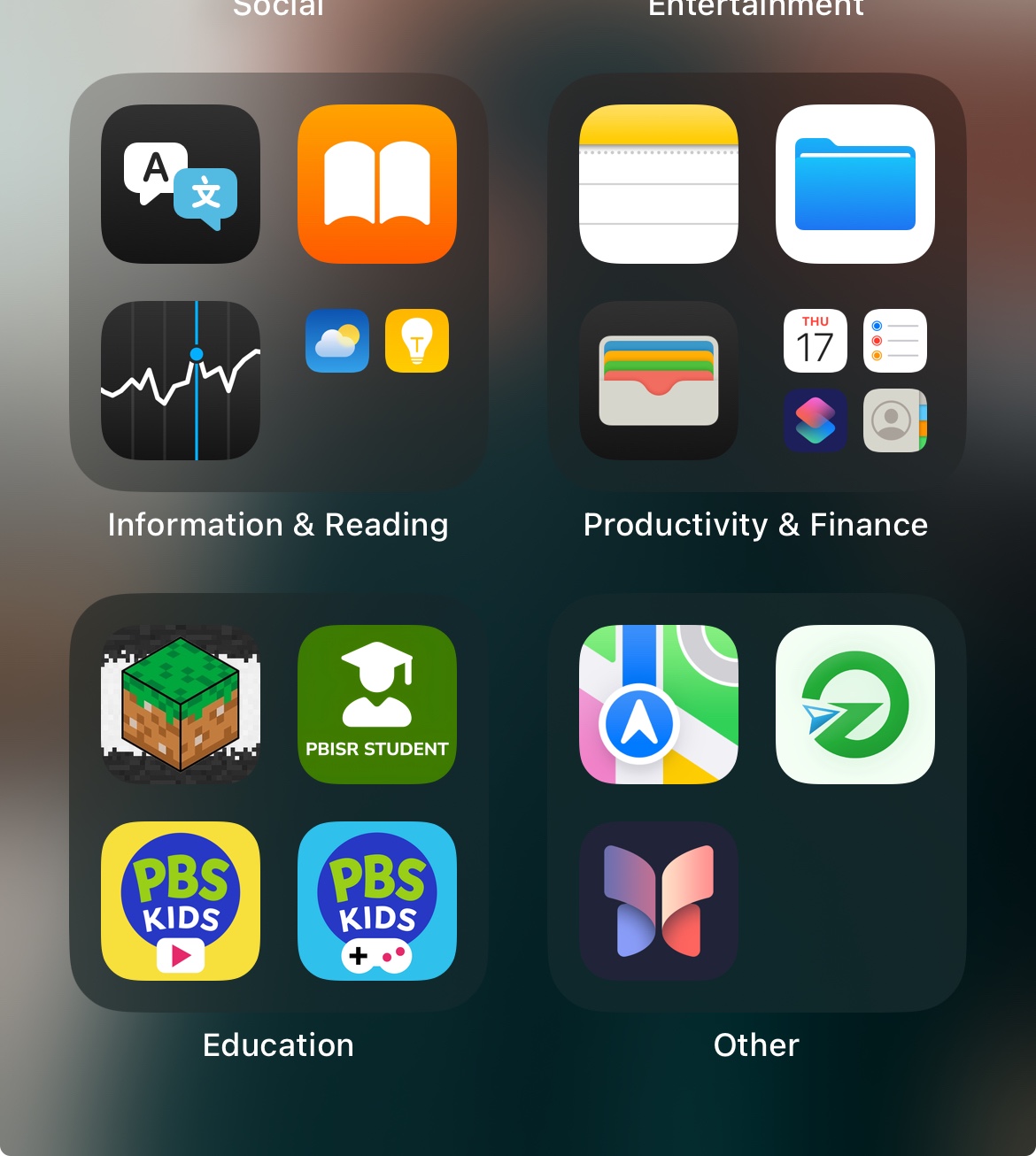This screenshot has height=1156, width=1036.
Task: Launch the PBS Kids Games app
Action: 377,901
